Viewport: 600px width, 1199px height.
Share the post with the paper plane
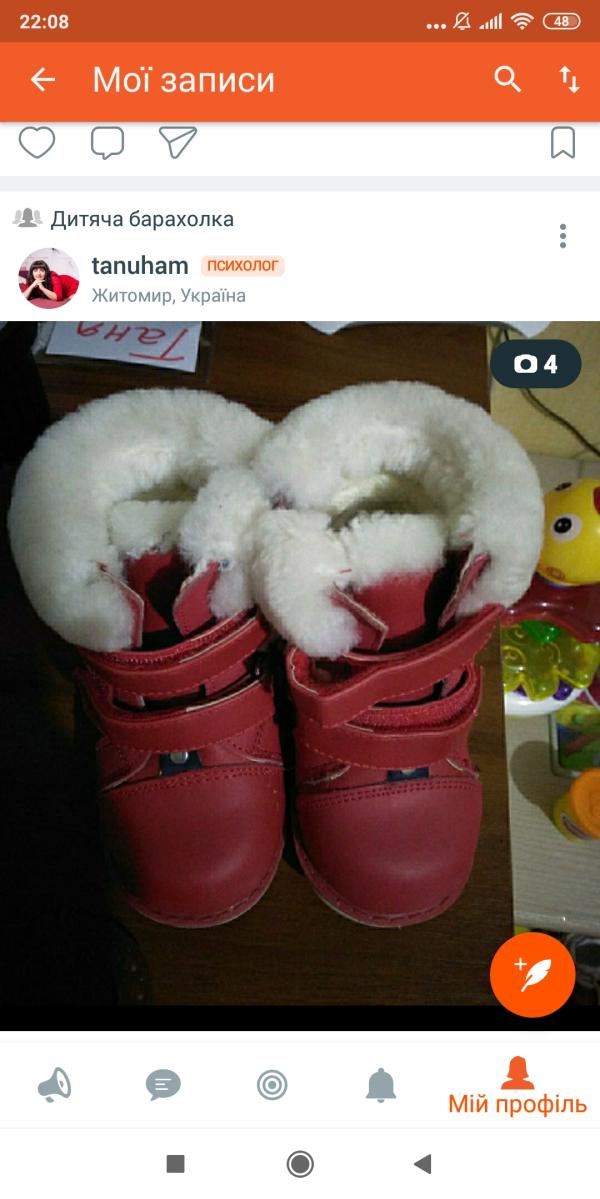pos(178,143)
